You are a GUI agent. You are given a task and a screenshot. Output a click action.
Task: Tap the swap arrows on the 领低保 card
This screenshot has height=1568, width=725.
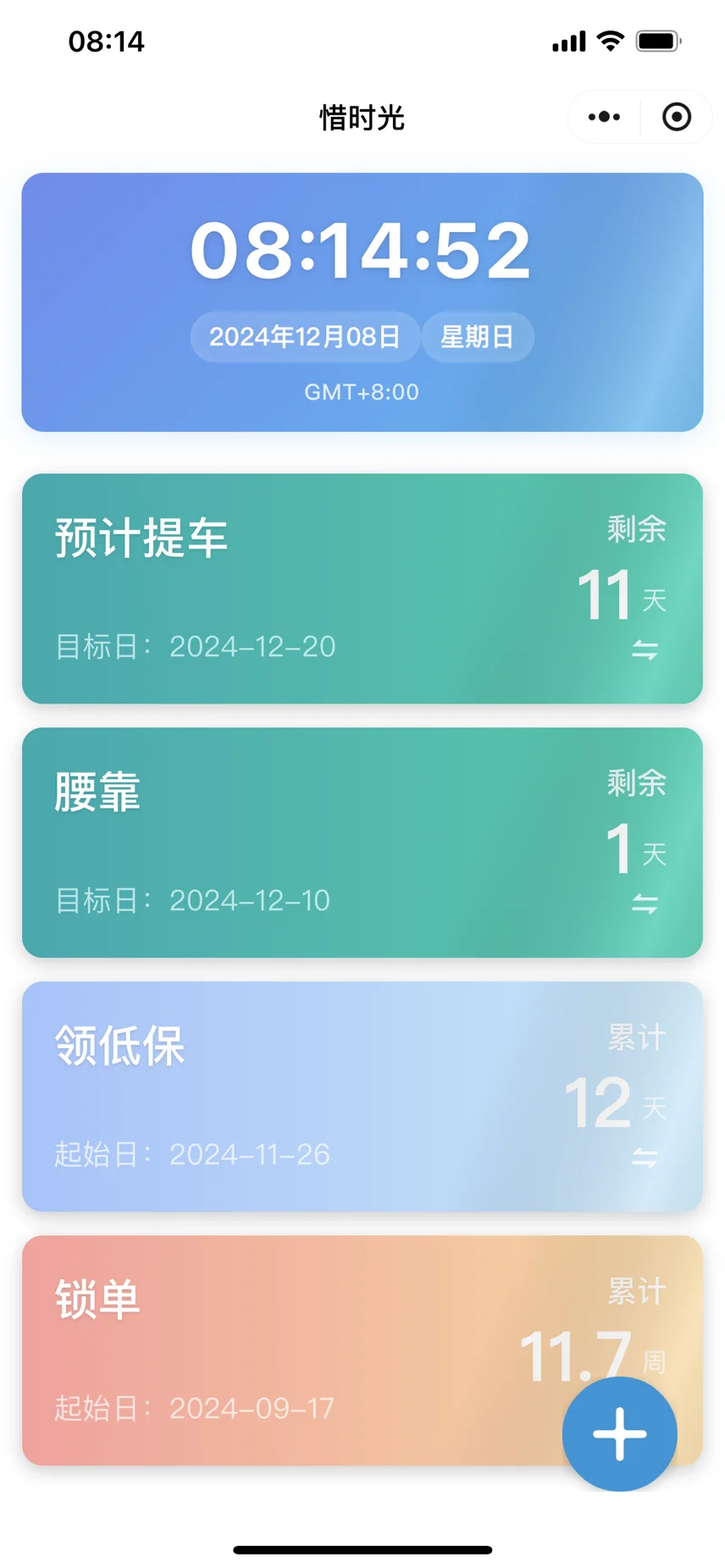(645, 1158)
